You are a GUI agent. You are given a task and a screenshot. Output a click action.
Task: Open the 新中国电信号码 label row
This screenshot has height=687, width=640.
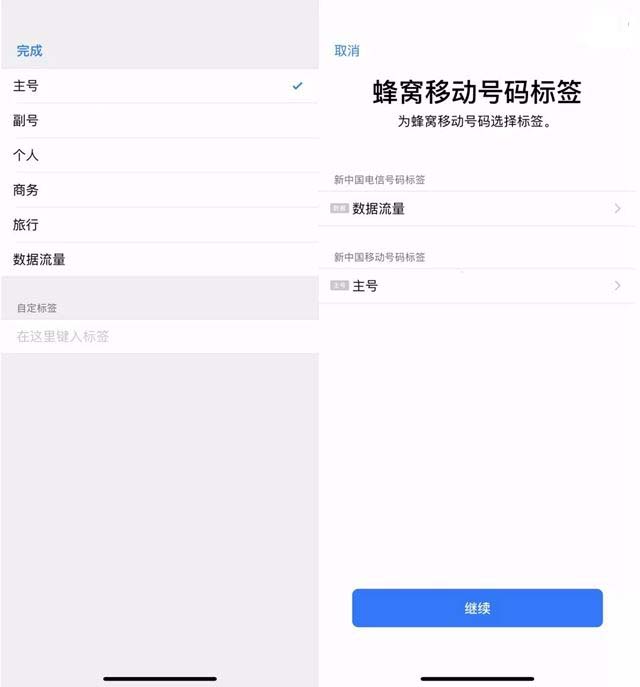(477, 208)
